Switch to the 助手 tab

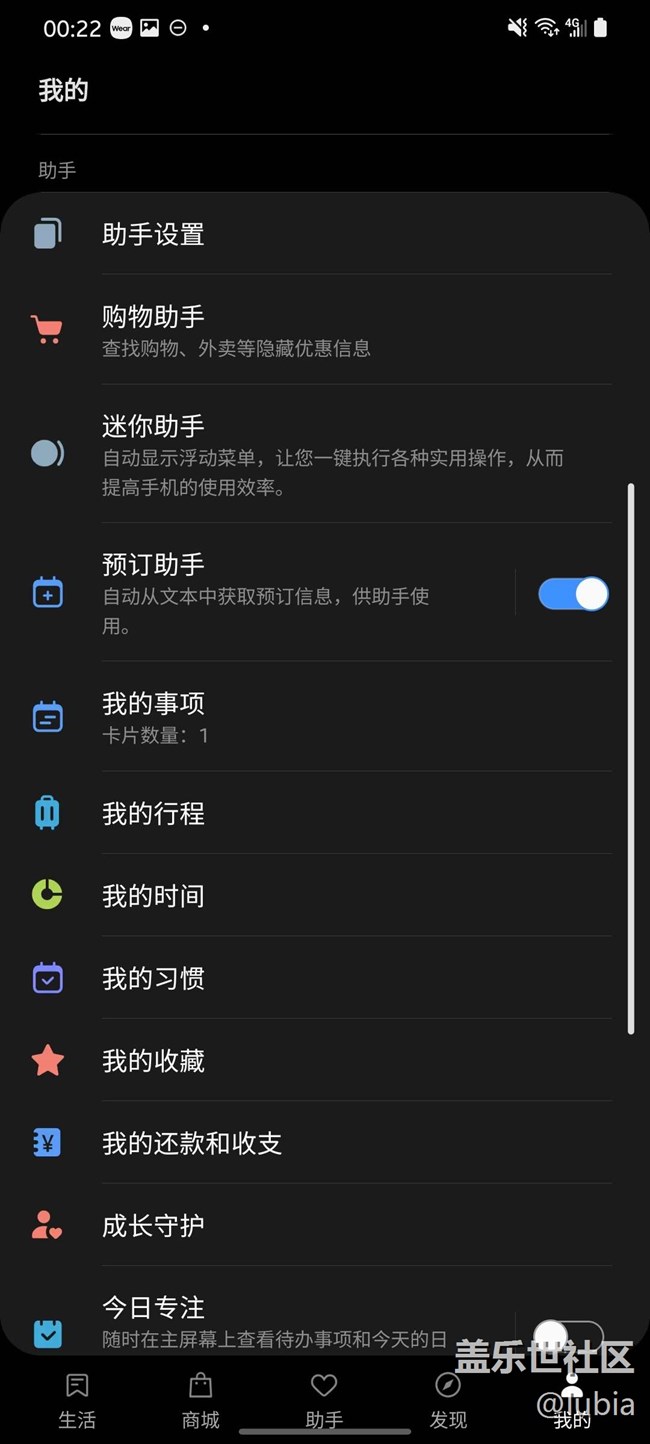(324, 1401)
